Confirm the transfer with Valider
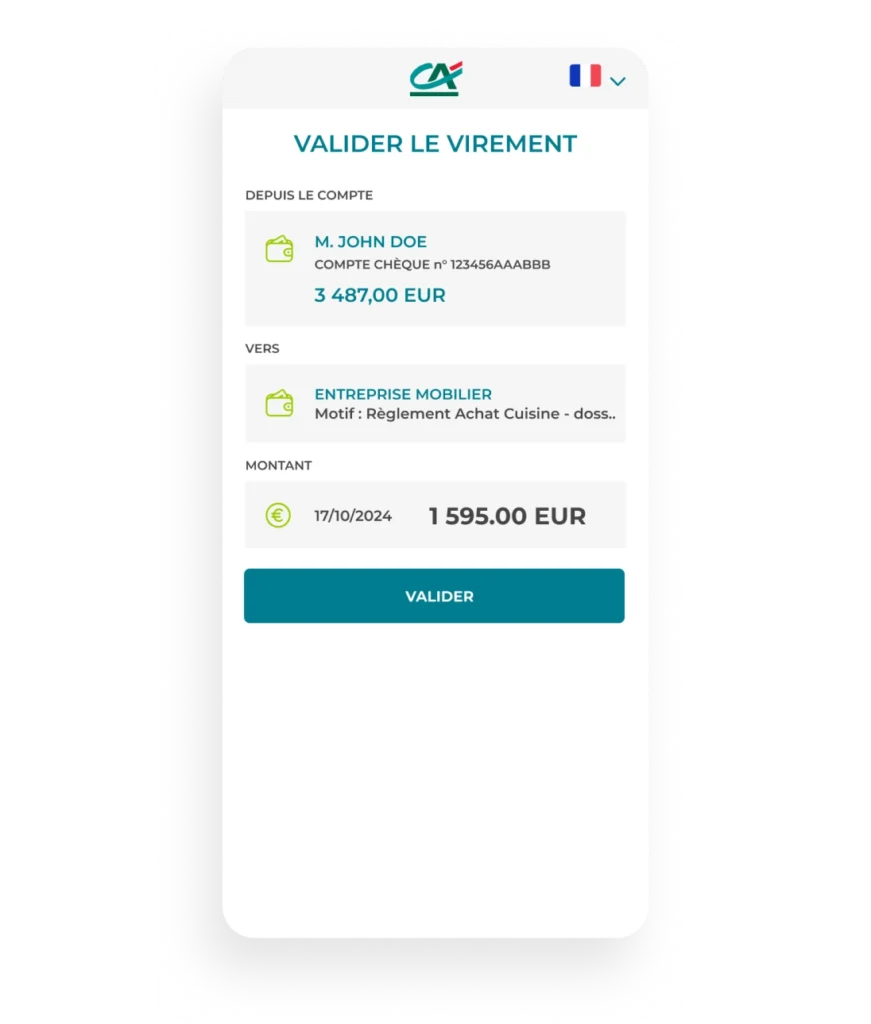871x1024 pixels. [x=434, y=596]
